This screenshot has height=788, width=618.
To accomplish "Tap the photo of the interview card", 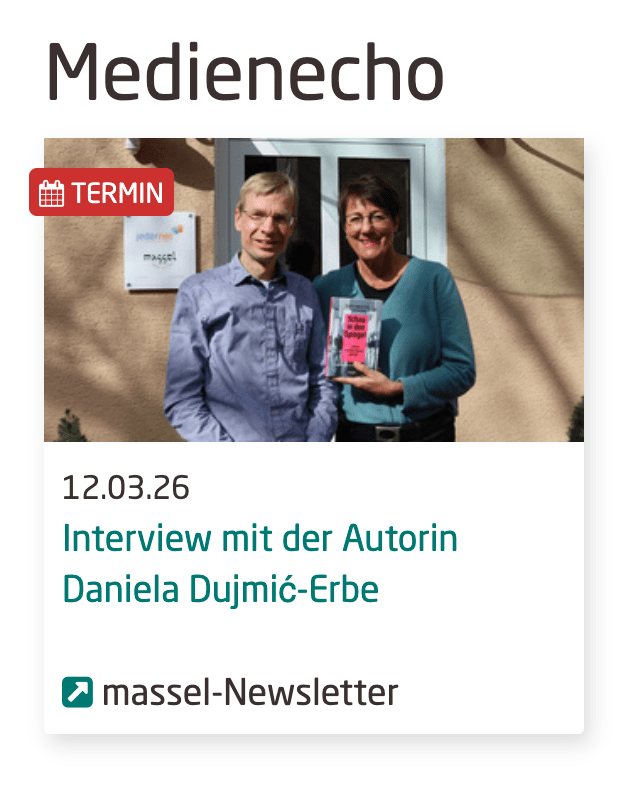I will [x=313, y=290].
